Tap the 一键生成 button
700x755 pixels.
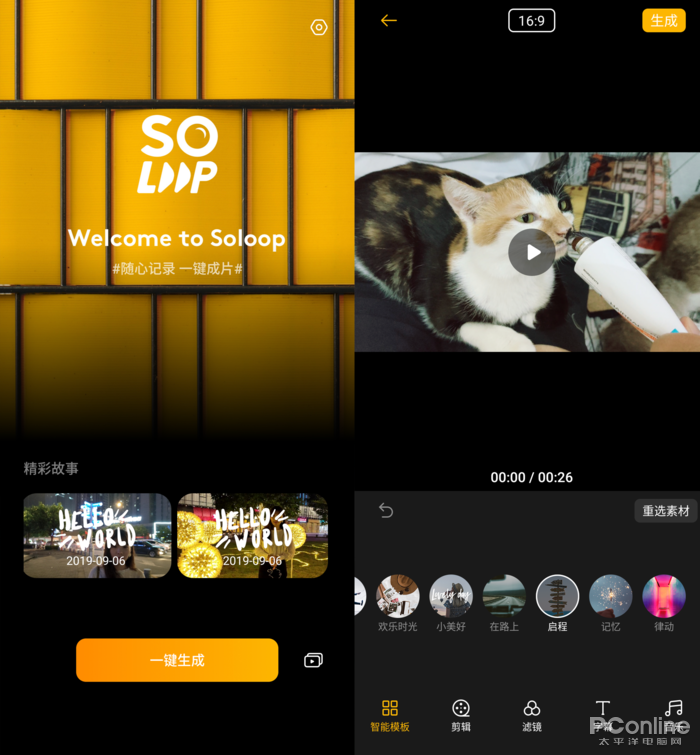pos(177,660)
